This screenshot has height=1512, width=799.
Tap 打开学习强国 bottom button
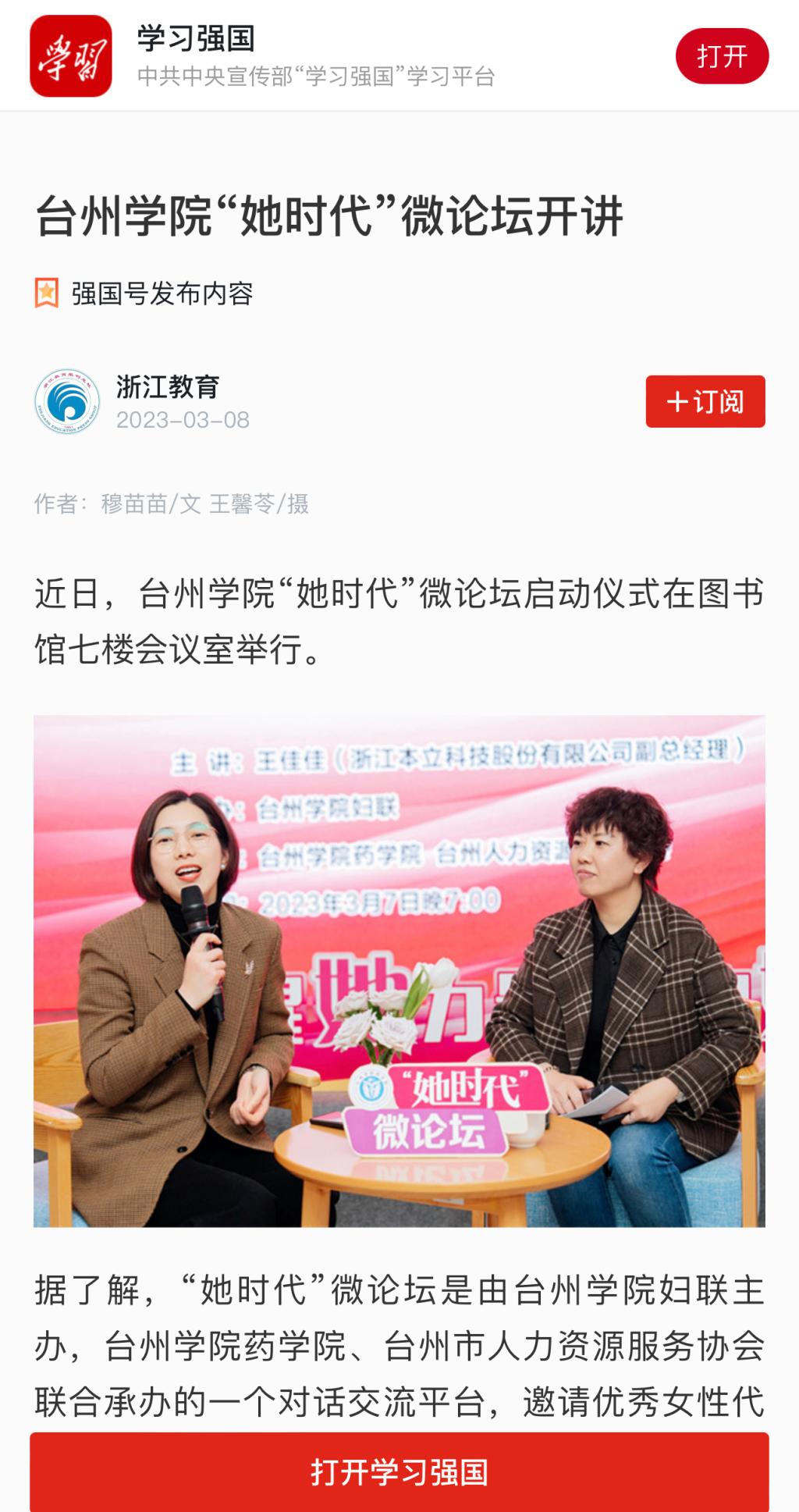coord(399,1472)
